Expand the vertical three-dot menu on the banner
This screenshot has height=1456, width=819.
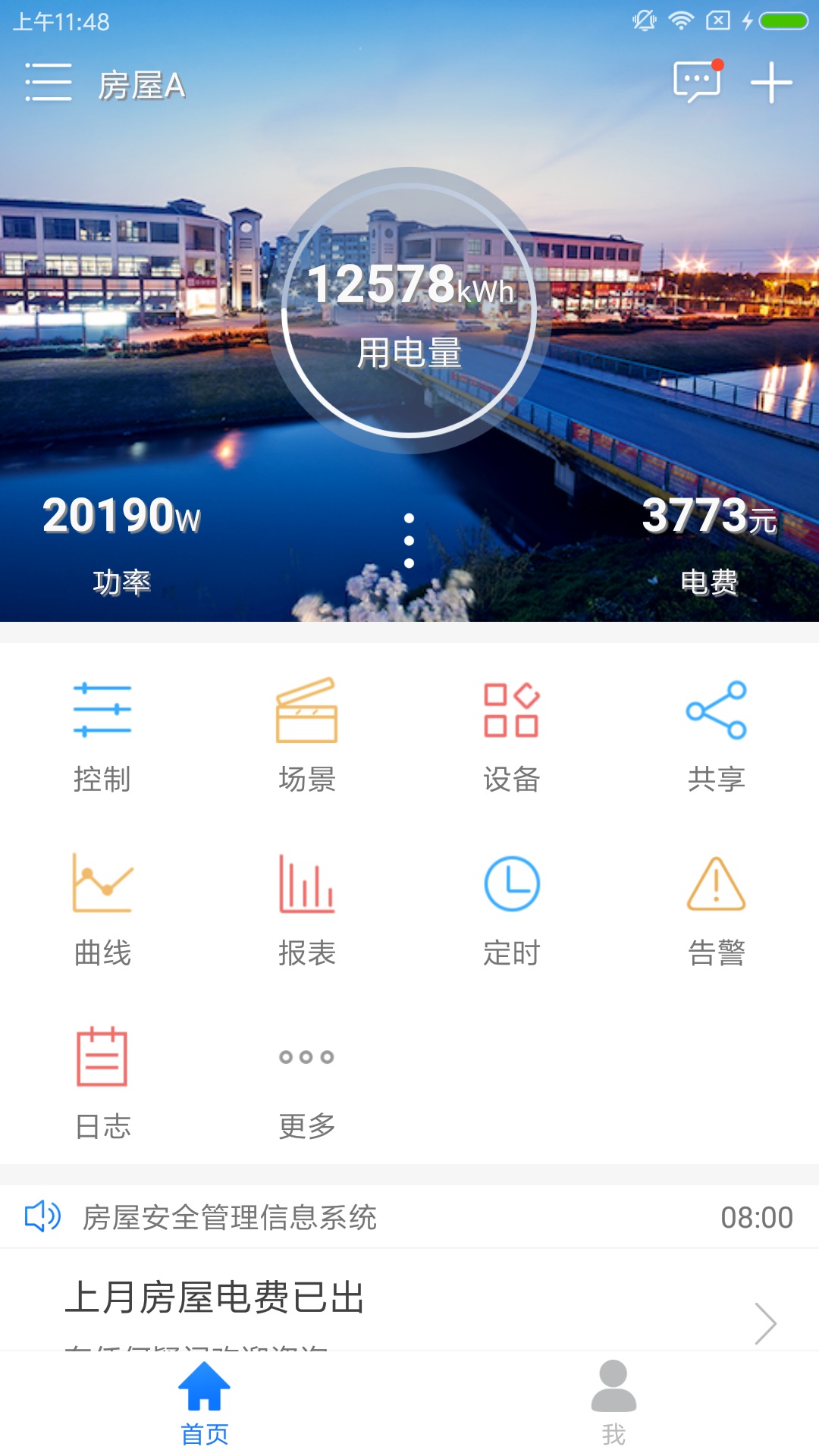[x=409, y=540]
